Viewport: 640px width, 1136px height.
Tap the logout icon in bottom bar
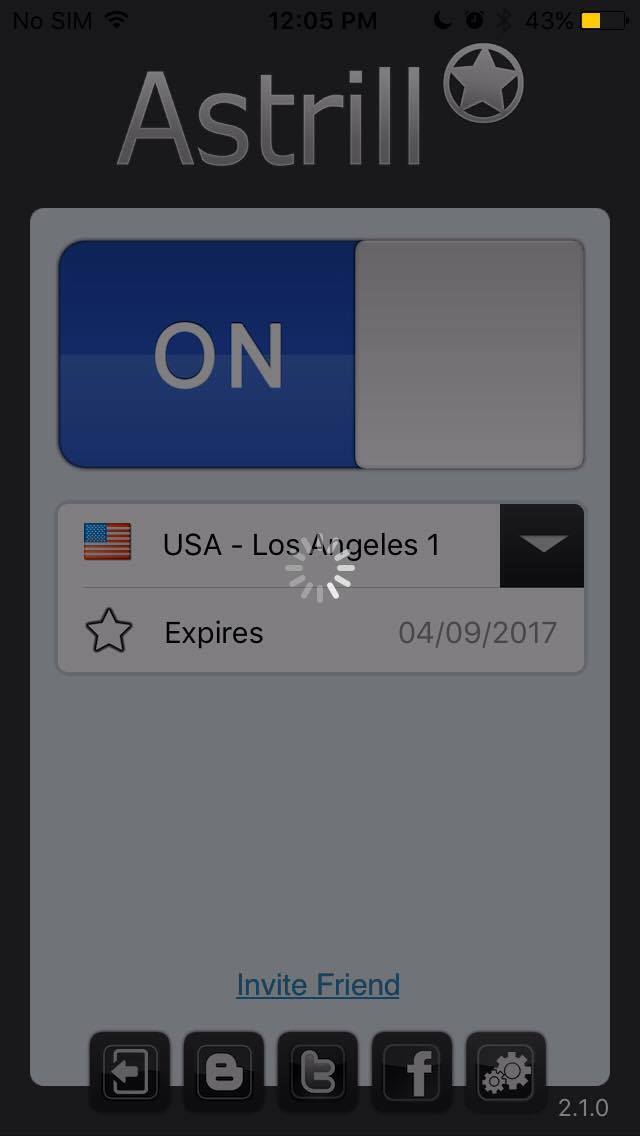tap(130, 1072)
